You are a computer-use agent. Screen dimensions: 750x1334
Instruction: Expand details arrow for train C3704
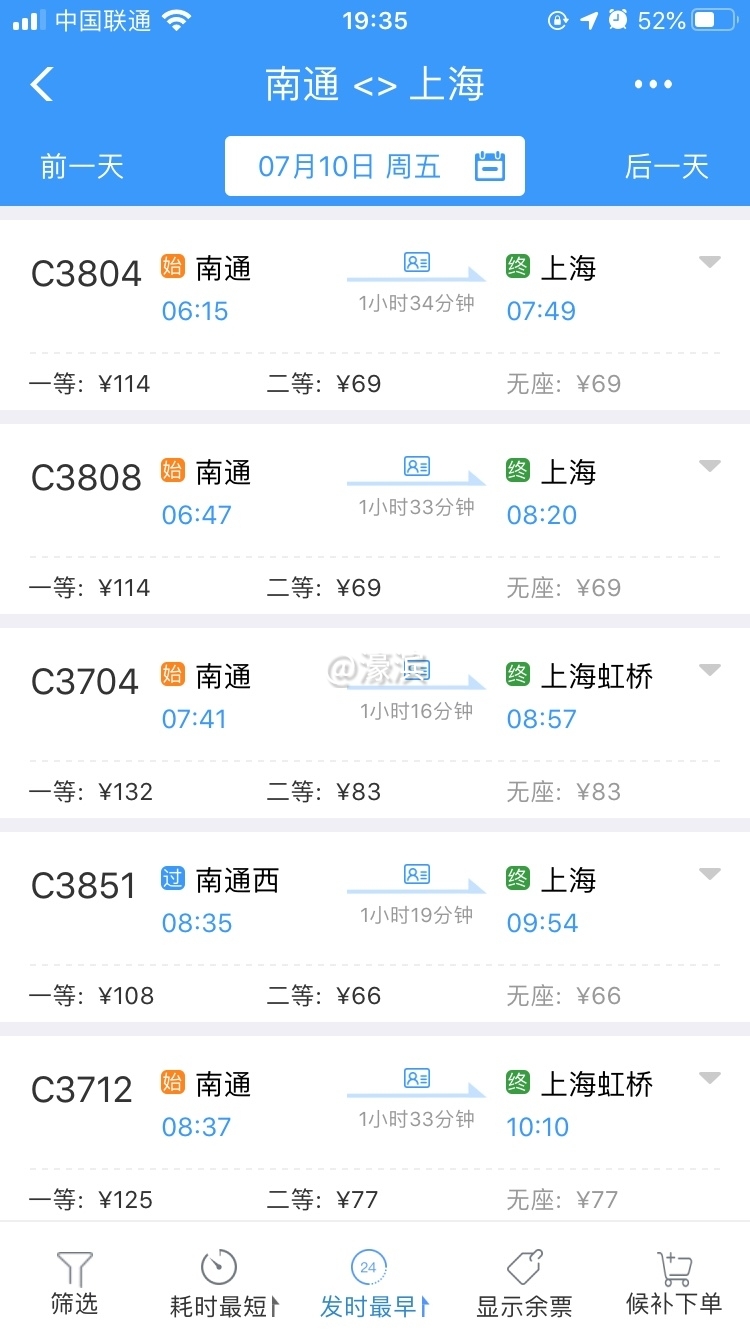tap(709, 670)
